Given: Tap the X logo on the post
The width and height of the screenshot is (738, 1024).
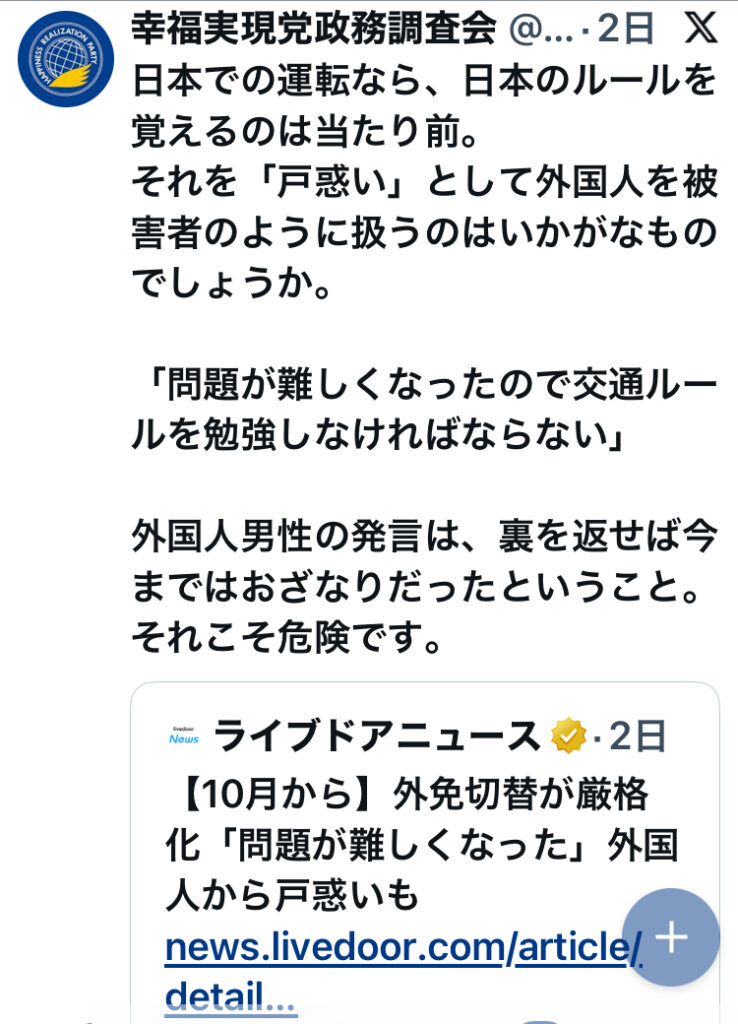Looking at the screenshot, I should [x=701, y=30].
